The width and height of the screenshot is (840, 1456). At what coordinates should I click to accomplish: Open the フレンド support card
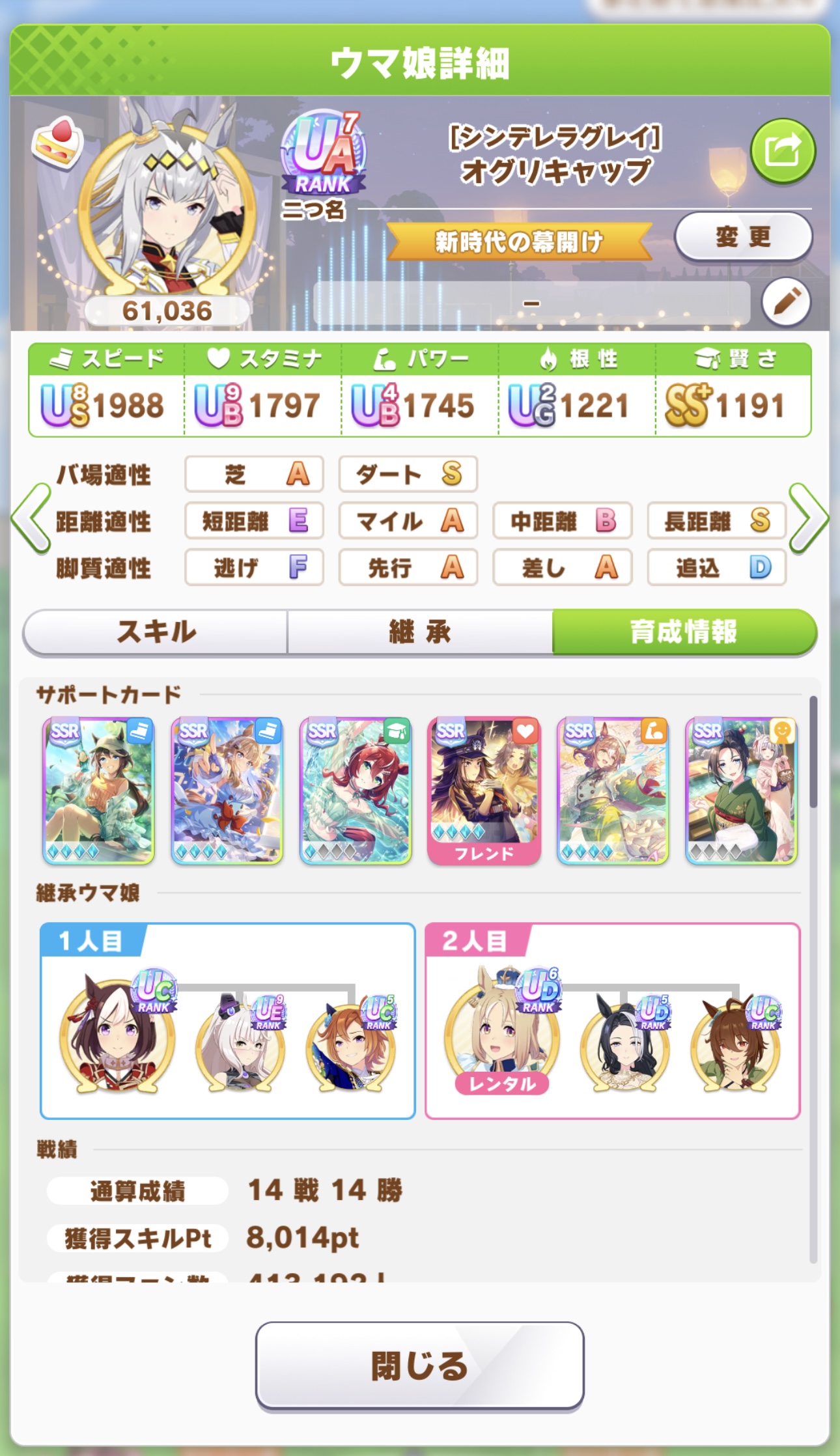(484, 791)
